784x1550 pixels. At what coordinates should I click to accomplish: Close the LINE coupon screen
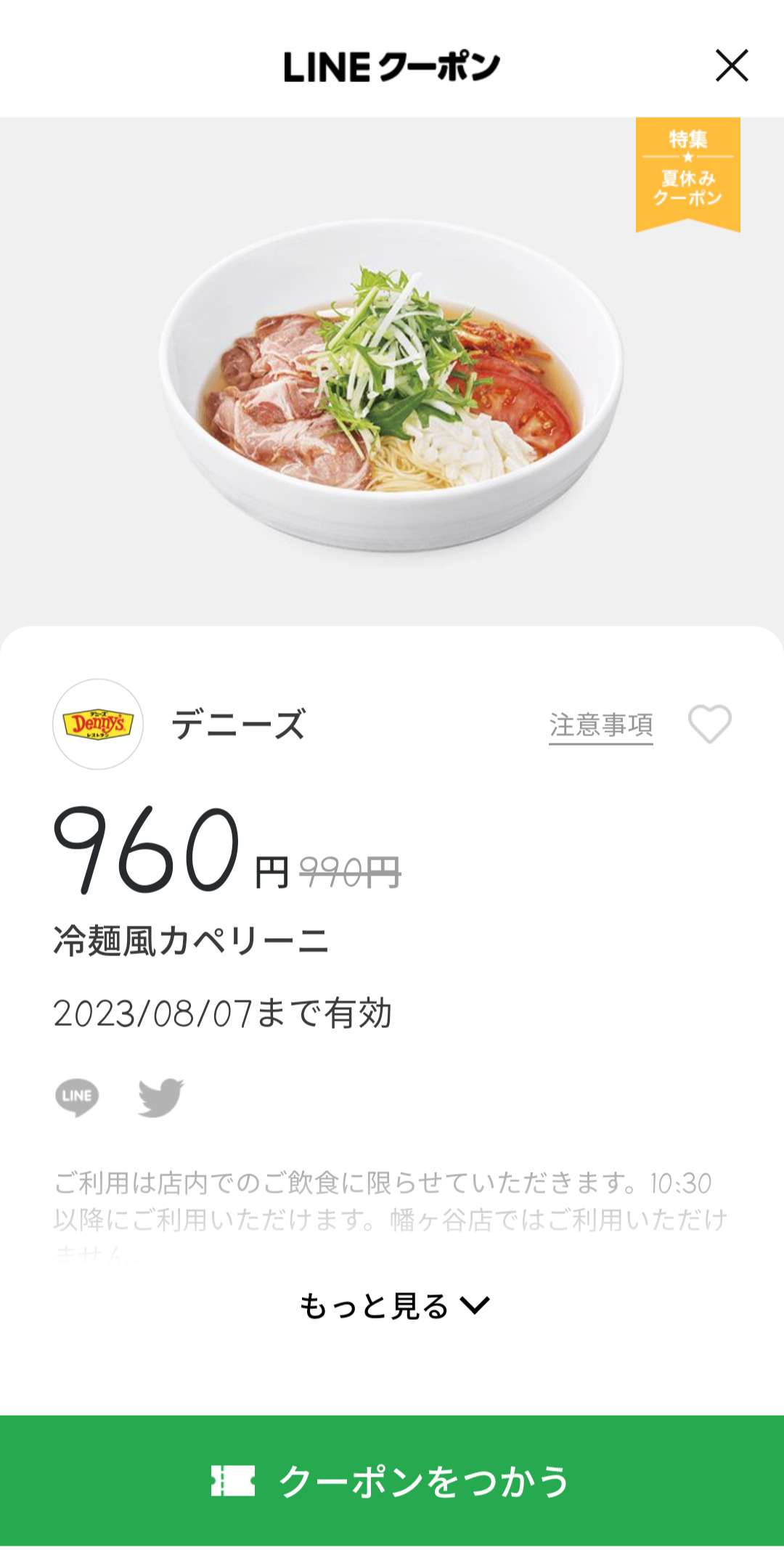point(731,66)
